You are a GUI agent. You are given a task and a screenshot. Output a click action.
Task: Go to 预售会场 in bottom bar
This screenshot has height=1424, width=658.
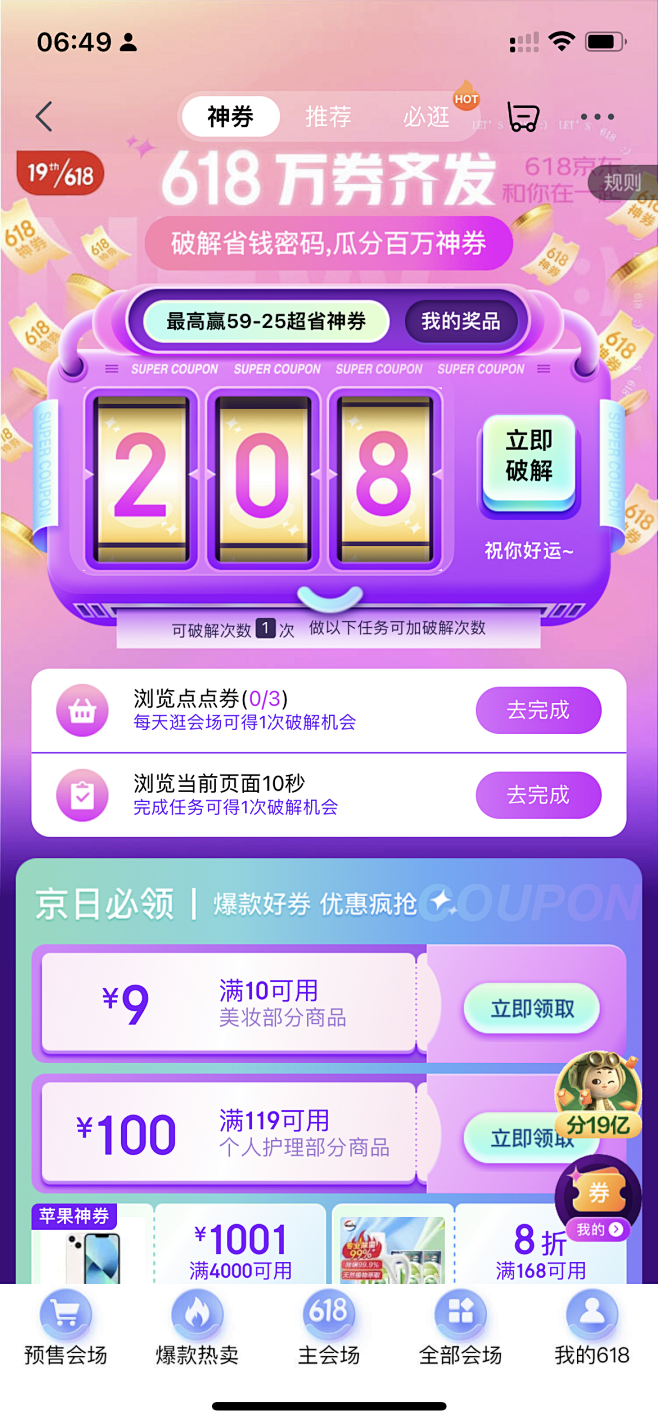coord(66,1328)
